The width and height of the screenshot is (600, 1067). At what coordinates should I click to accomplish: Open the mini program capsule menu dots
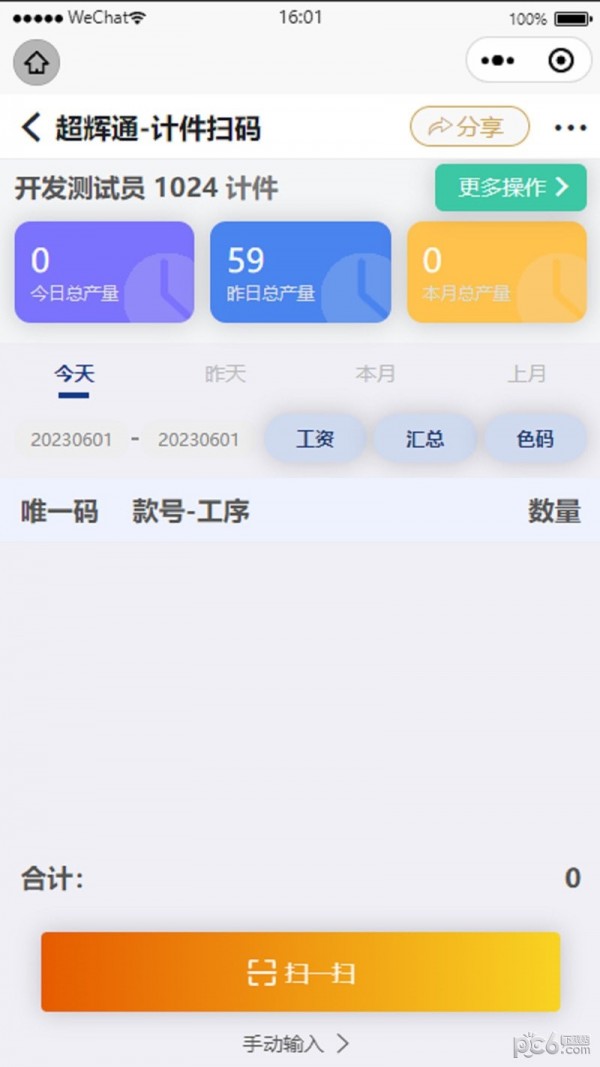[497, 61]
